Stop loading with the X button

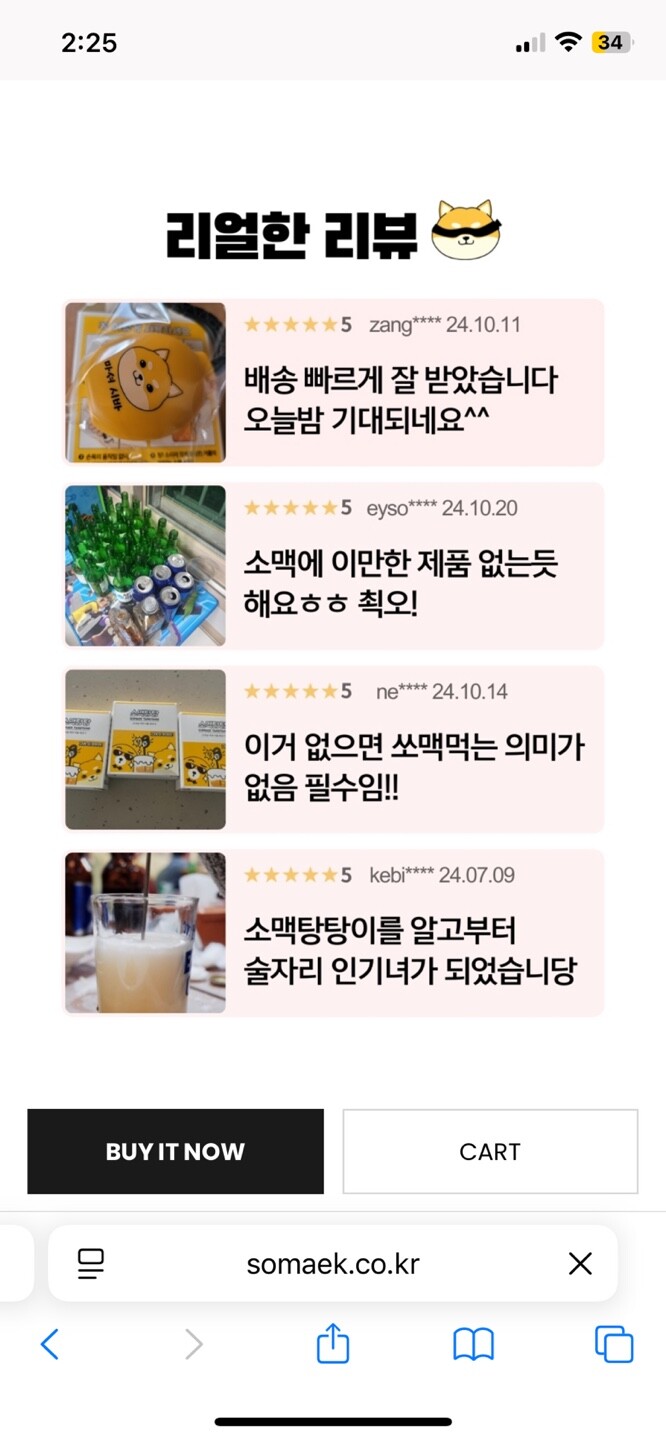pos(580,1264)
